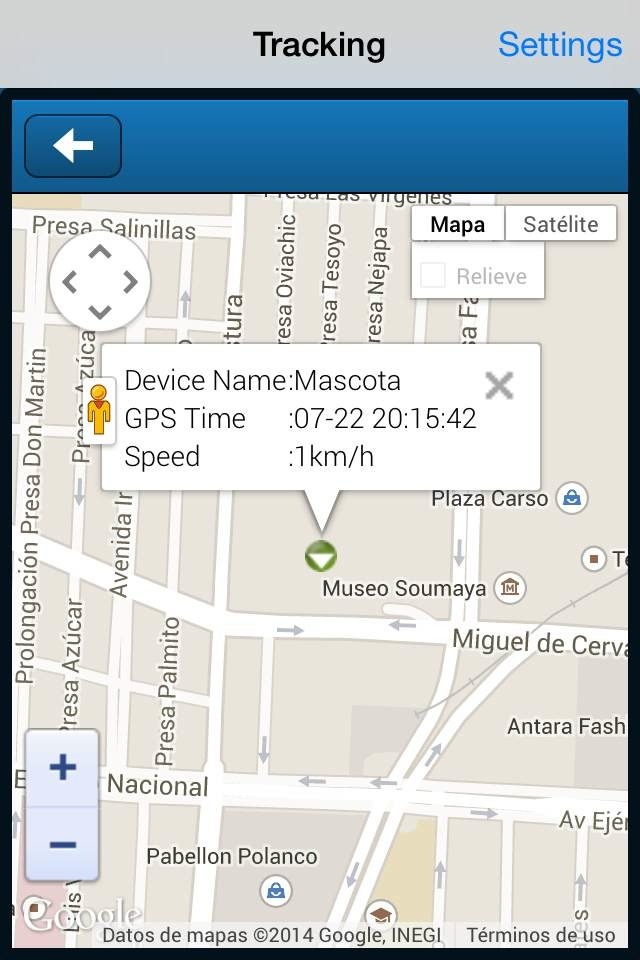Open the Términos de uso link
640x960 pixels.
(541, 935)
